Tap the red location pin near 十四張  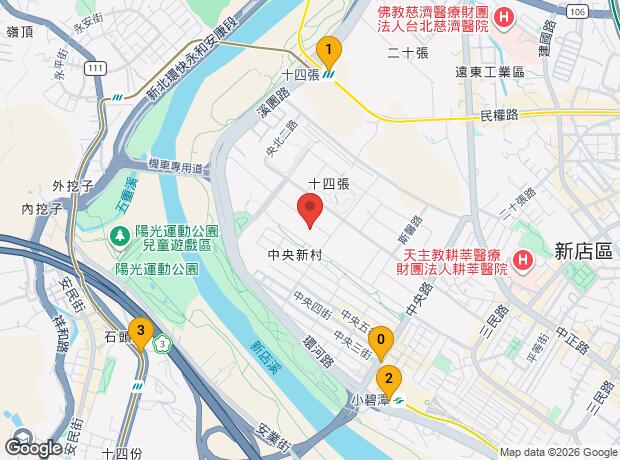310,210
